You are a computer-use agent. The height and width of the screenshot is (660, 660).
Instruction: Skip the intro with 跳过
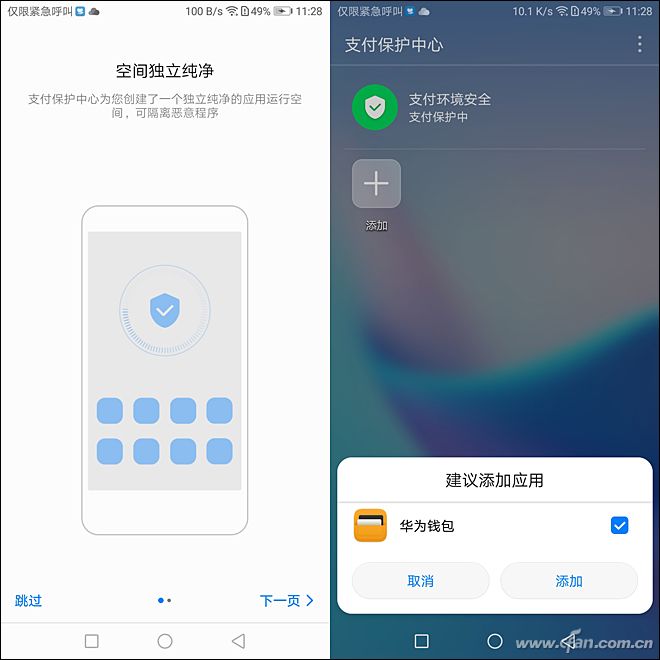[x=28, y=601]
